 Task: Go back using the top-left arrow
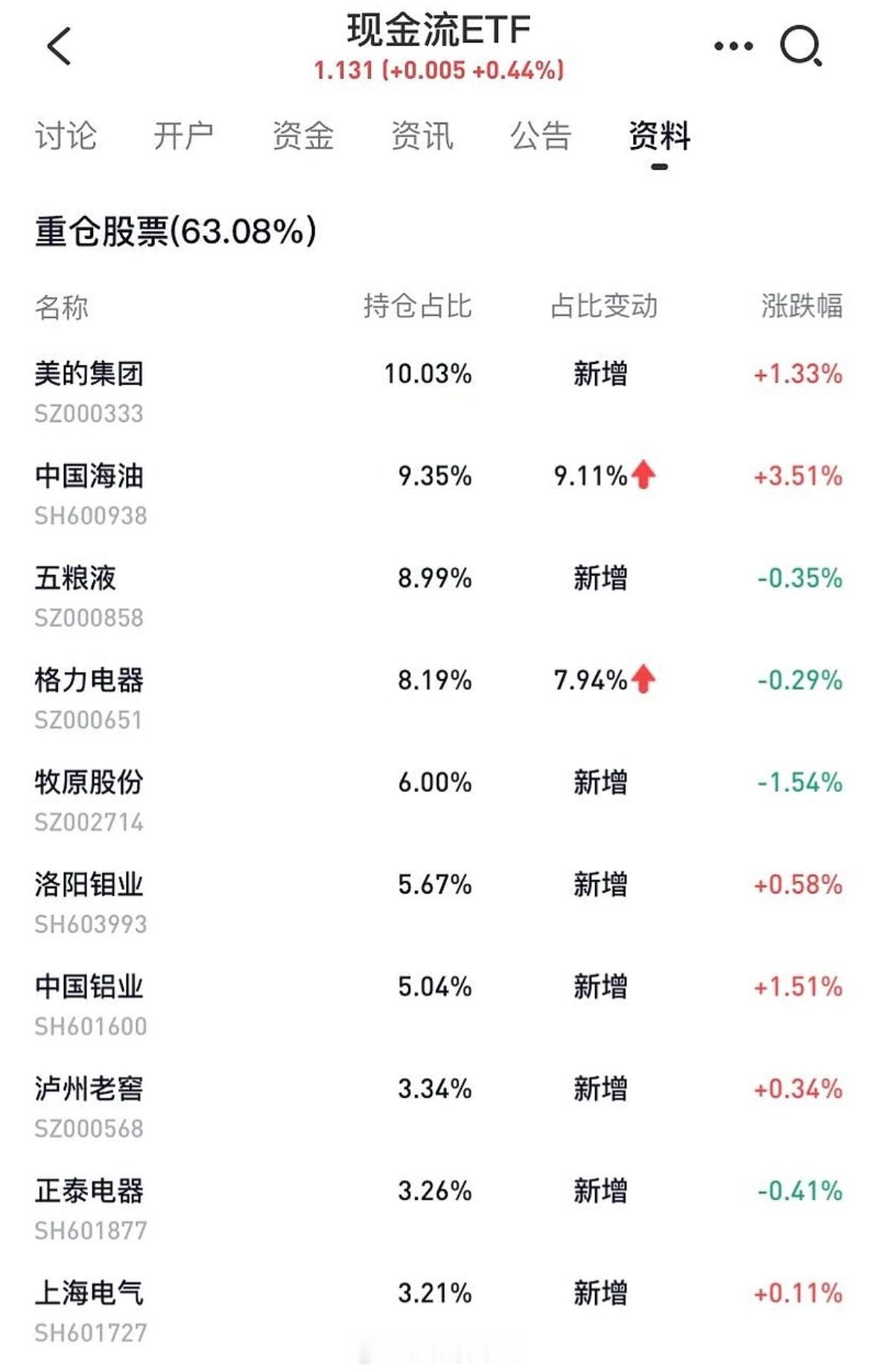tap(59, 46)
